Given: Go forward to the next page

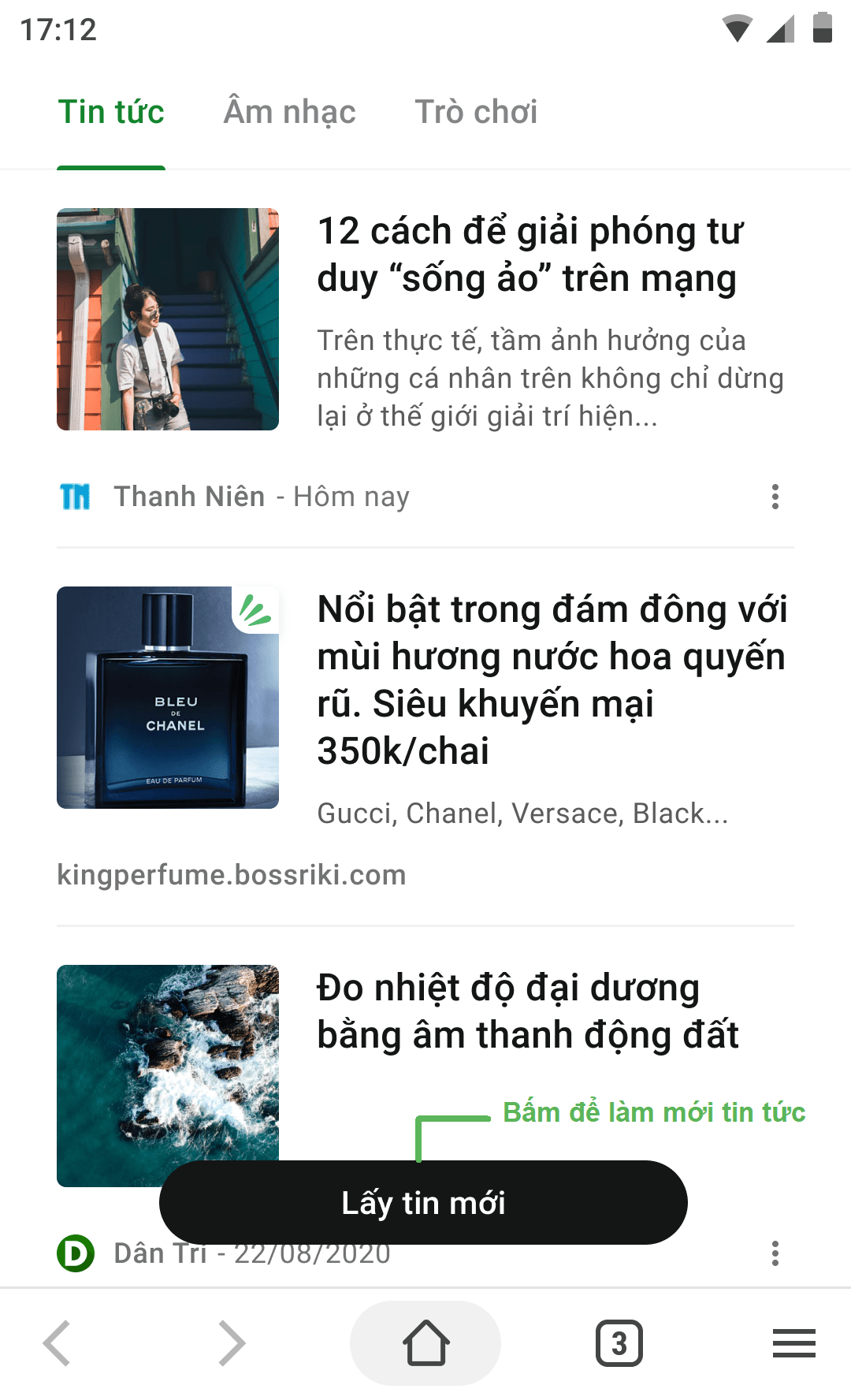Looking at the screenshot, I should tap(232, 1343).
